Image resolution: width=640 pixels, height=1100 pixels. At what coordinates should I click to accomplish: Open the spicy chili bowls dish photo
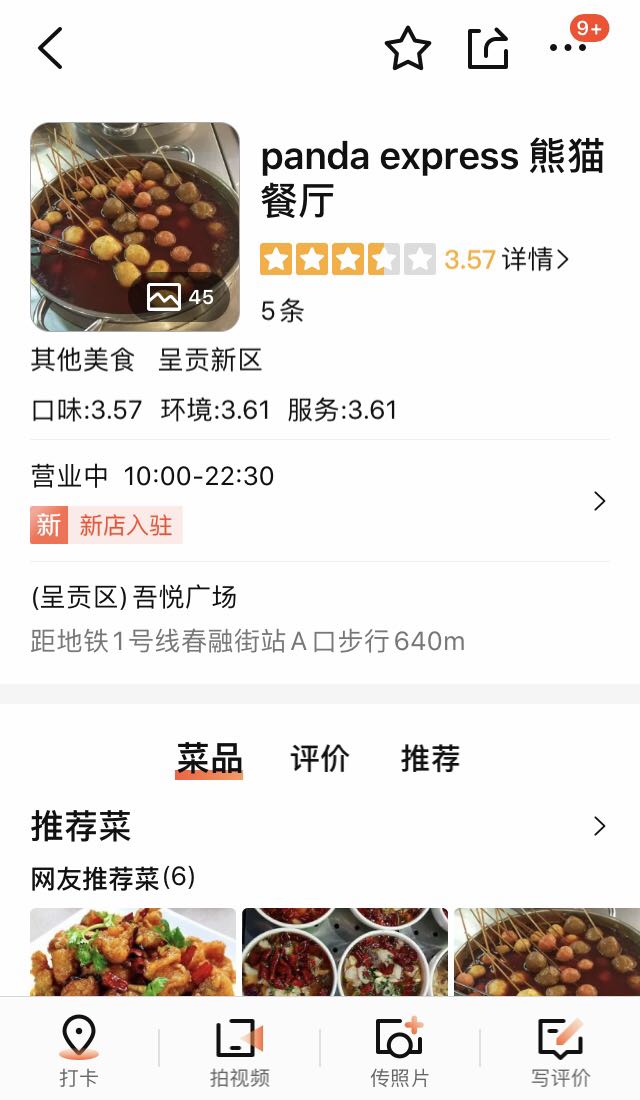345,952
